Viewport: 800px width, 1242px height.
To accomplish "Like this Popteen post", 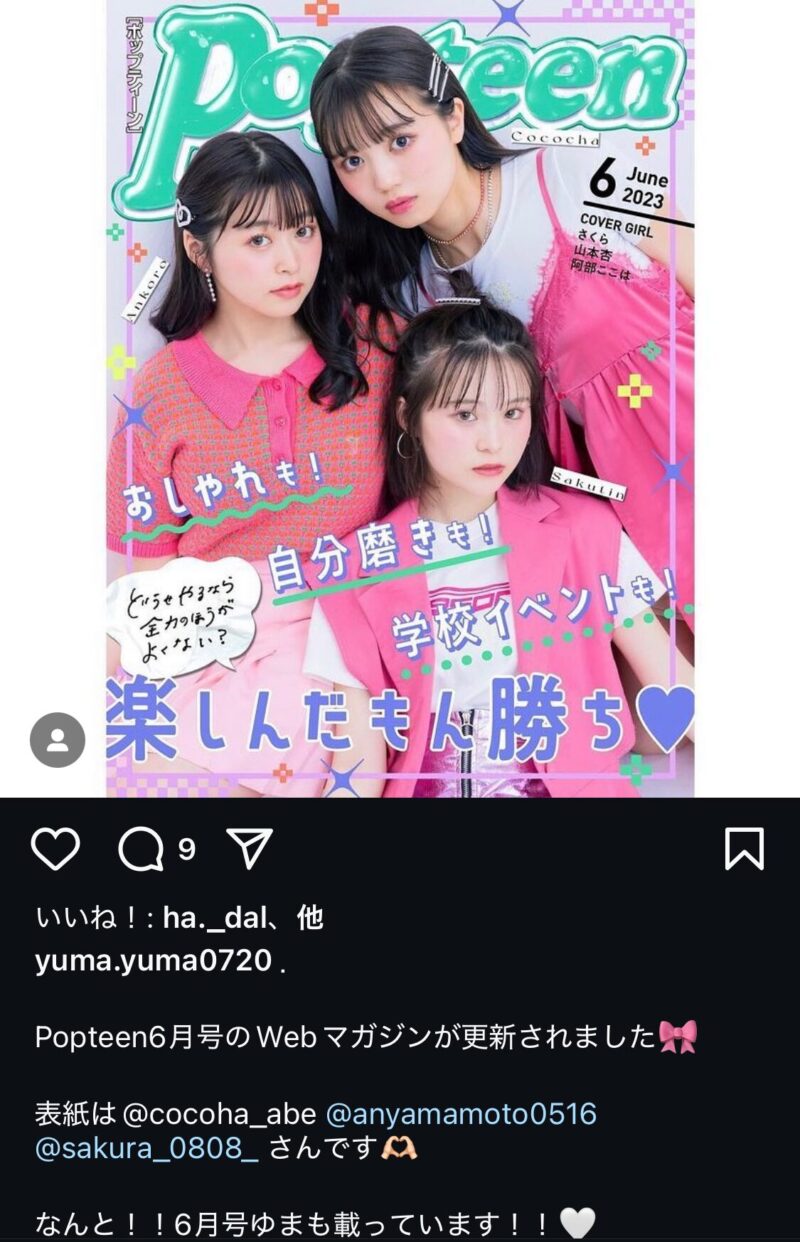I will point(55,849).
